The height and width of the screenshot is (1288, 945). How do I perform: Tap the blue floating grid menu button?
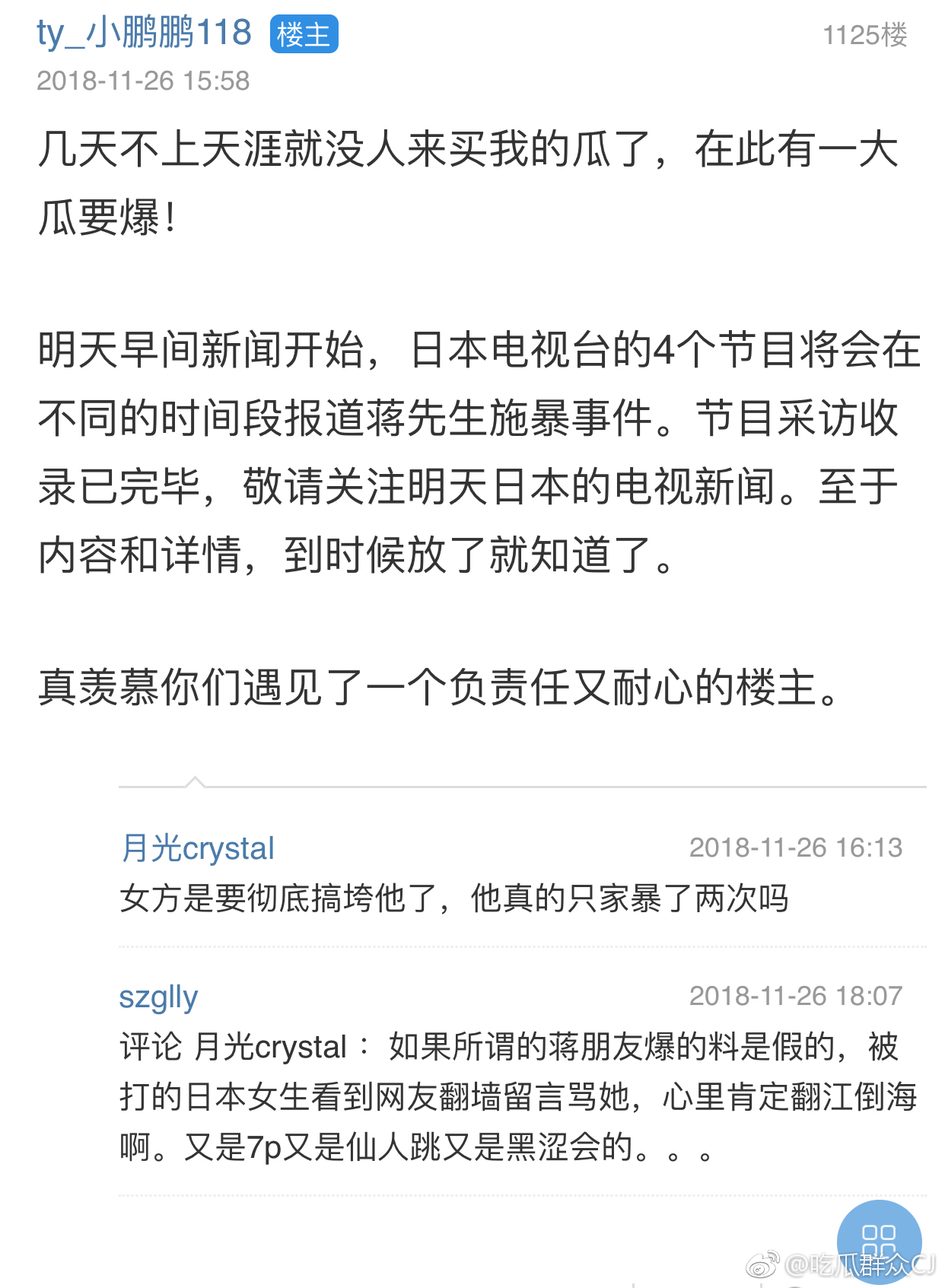tap(879, 1240)
